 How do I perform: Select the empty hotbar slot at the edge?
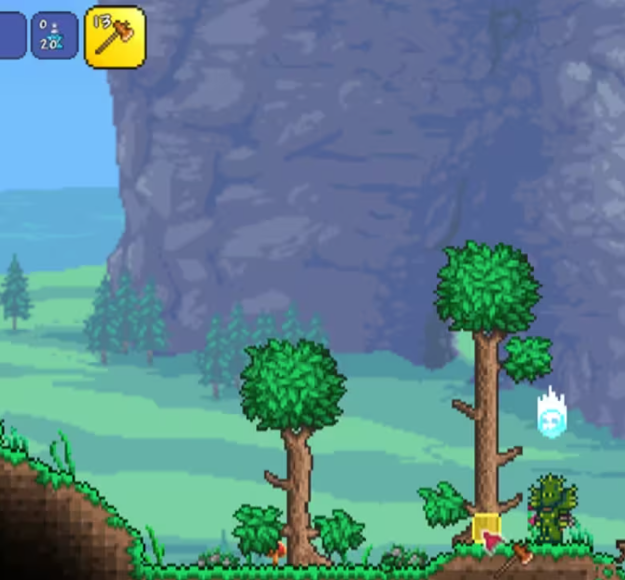(x=9, y=36)
